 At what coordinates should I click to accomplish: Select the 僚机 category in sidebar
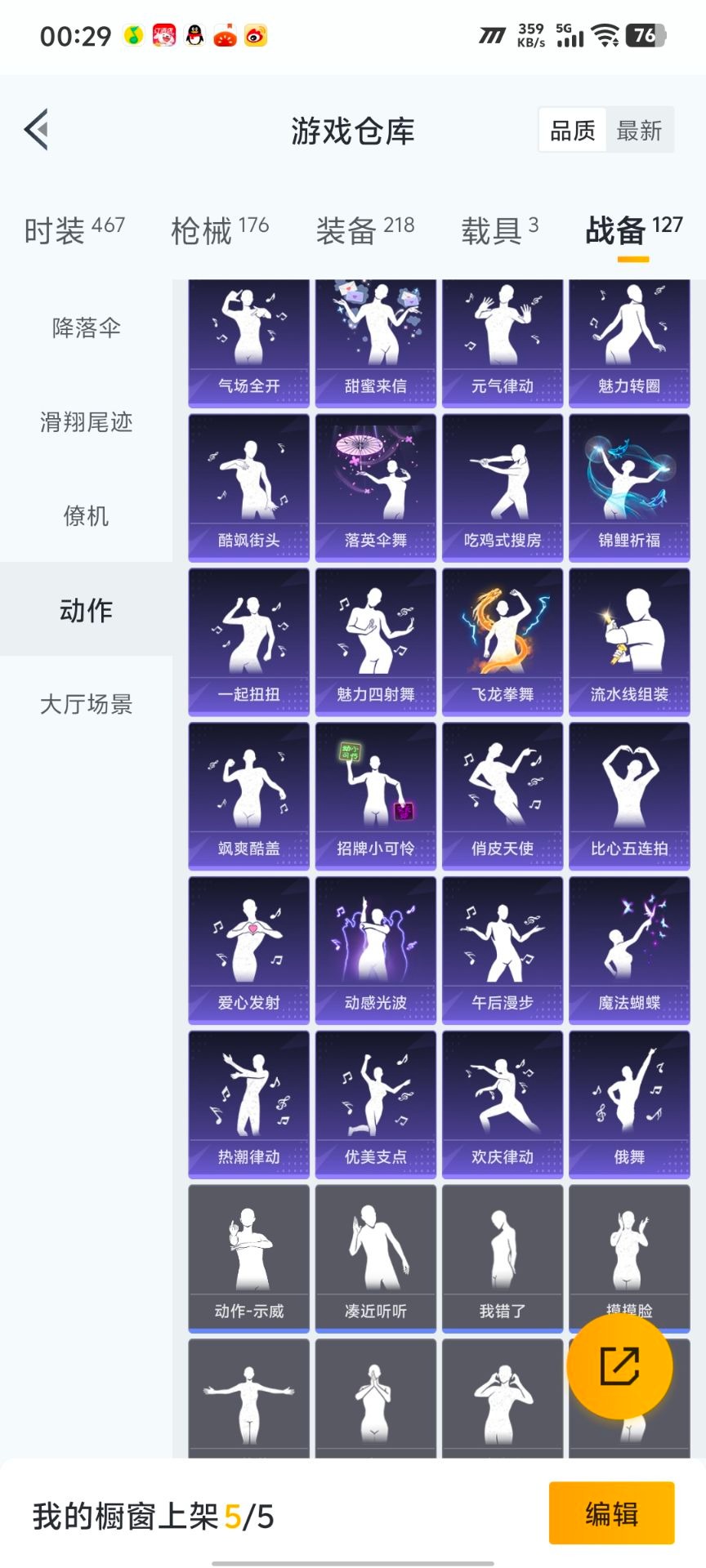pos(86,516)
